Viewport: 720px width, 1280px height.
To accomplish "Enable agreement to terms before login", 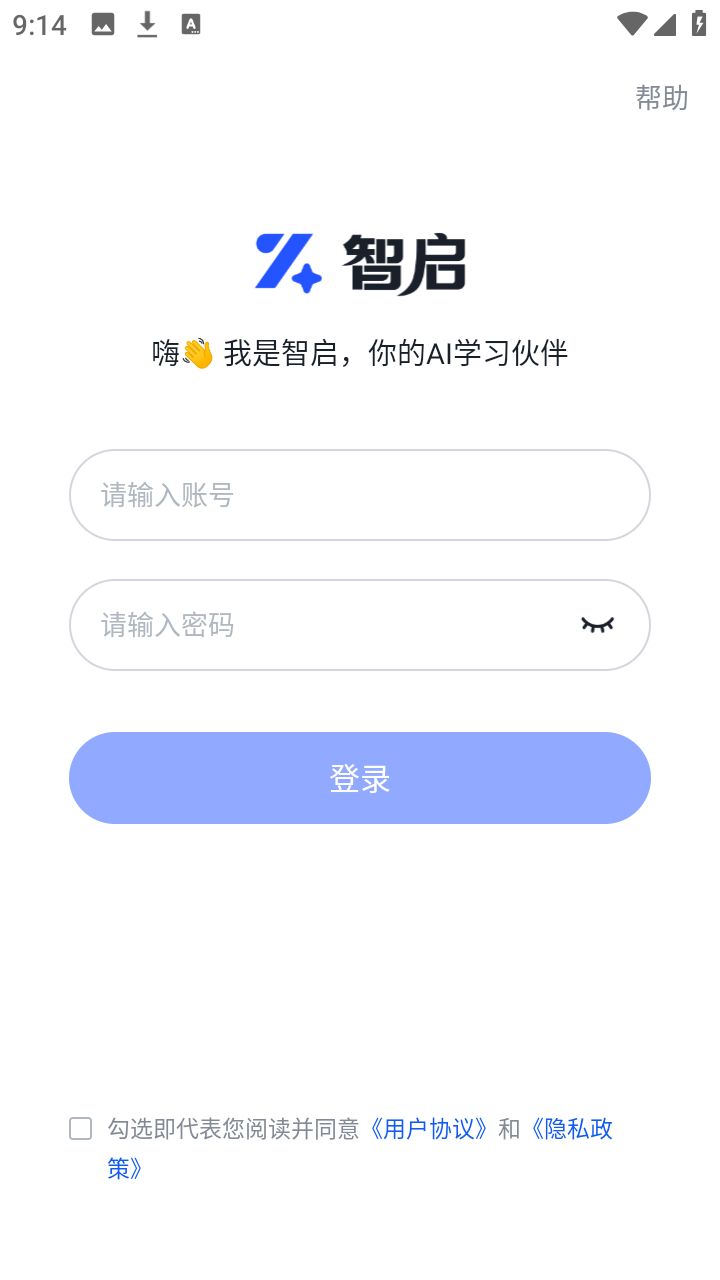I will 80,1129.
